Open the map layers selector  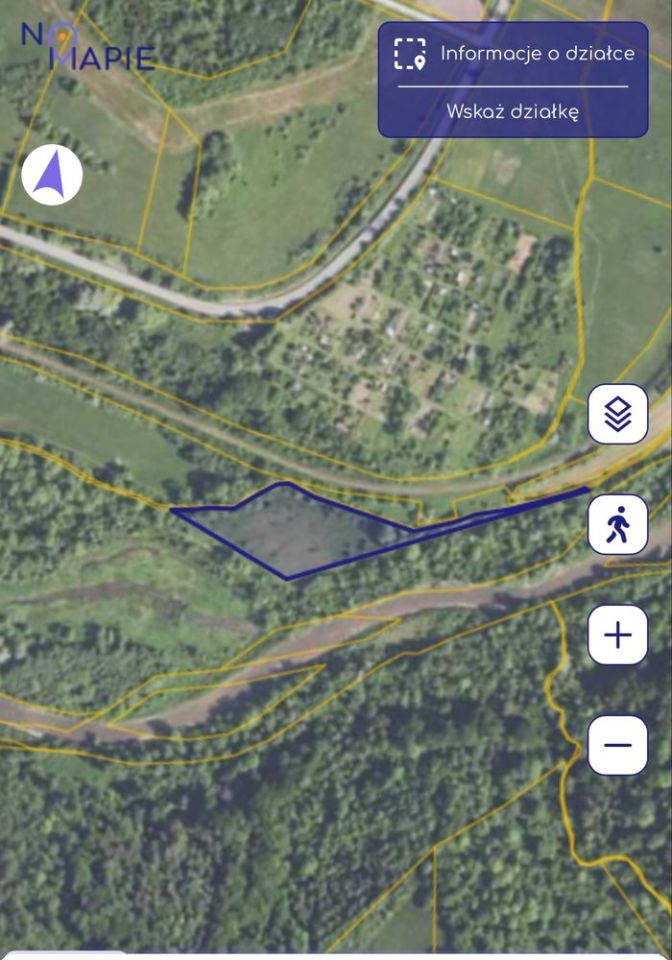(618, 414)
